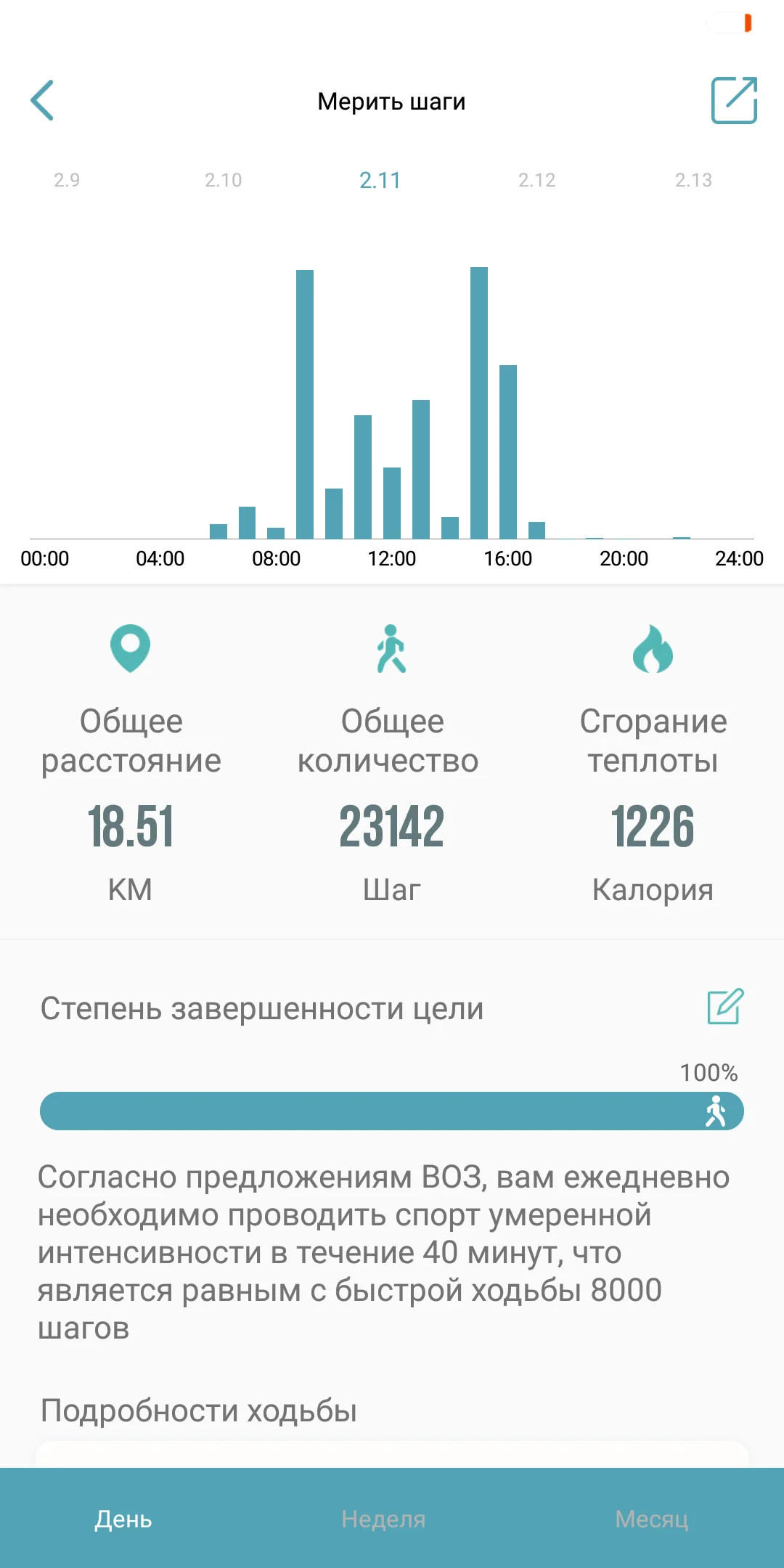The image size is (784, 1568).
Task: Edit the step goal
Action: pyautogui.click(x=725, y=1006)
